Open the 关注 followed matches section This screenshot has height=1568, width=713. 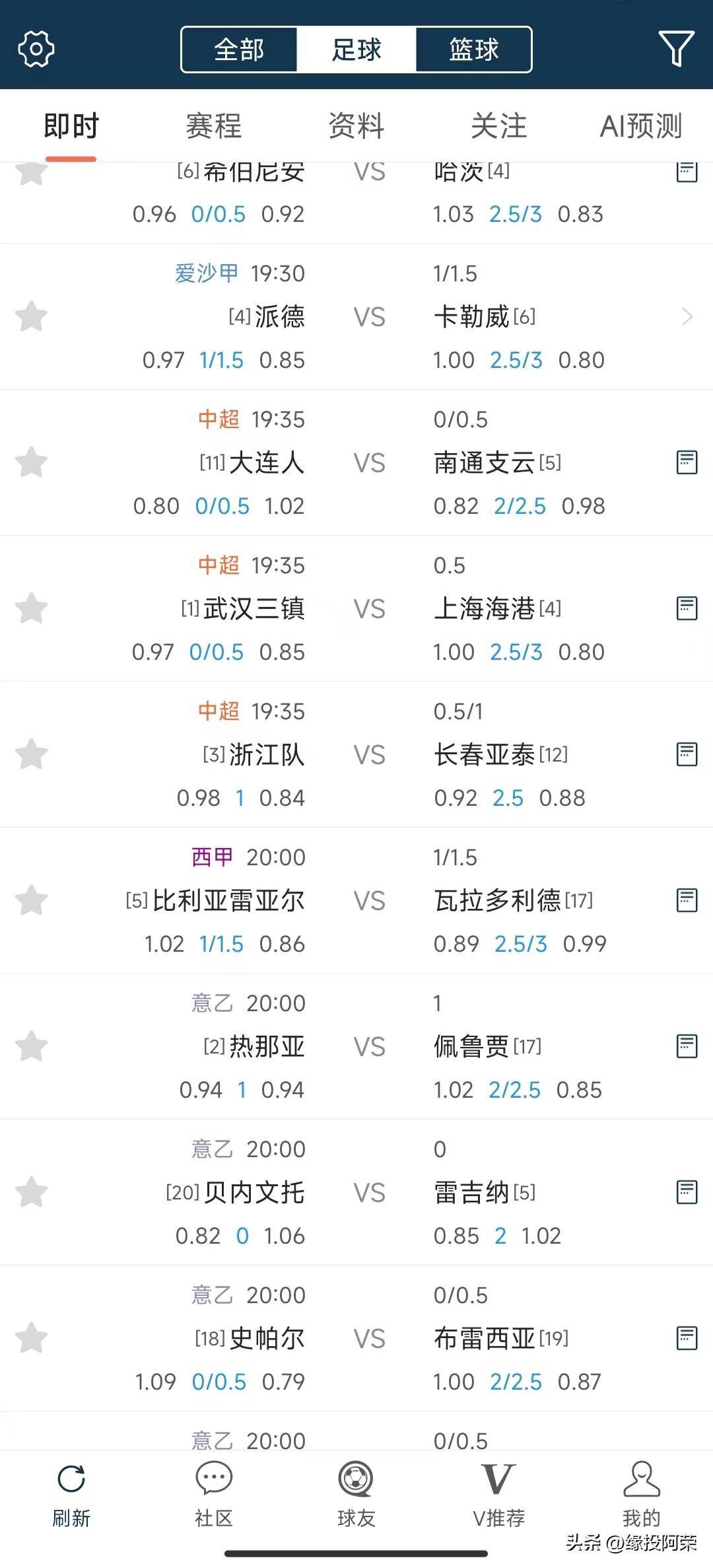[x=497, y=127]
